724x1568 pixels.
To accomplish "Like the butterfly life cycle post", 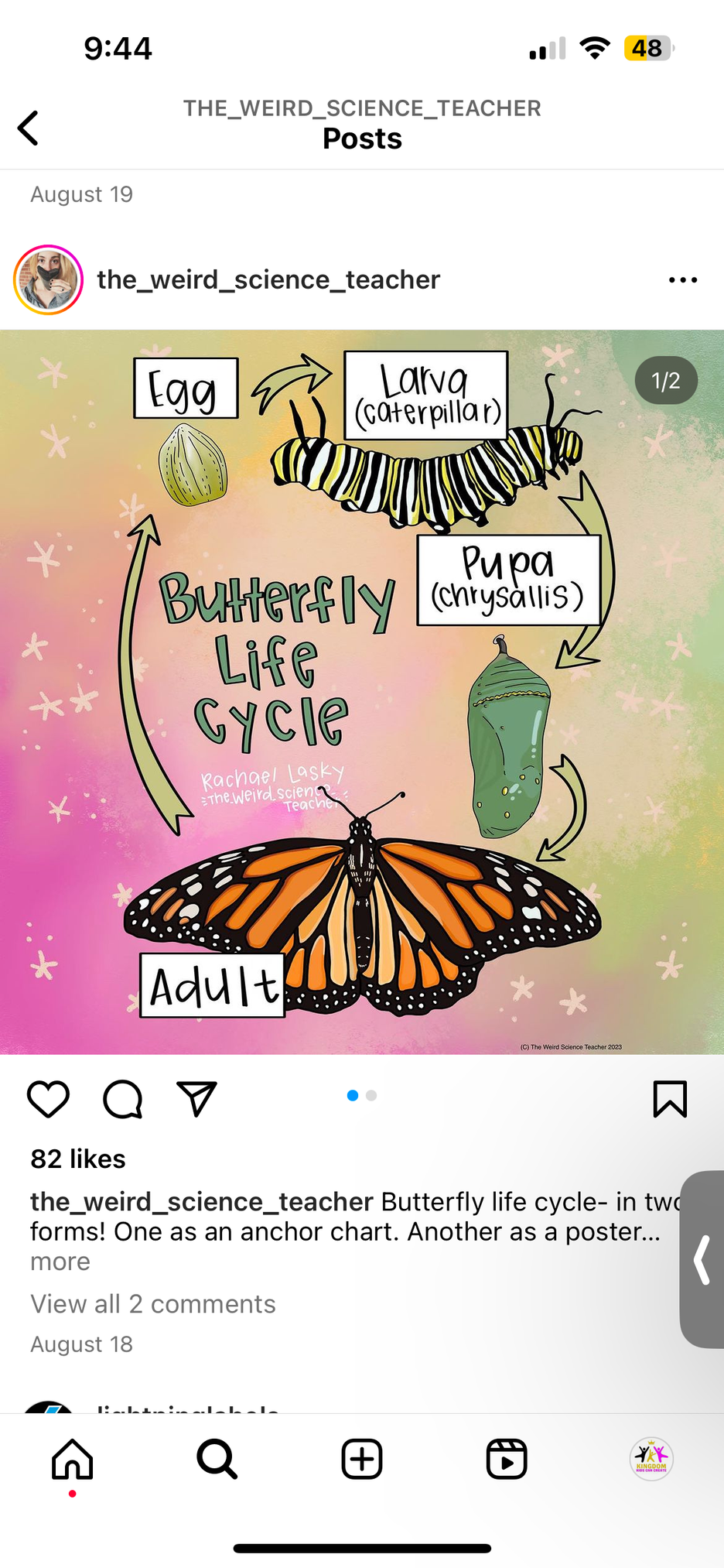I will coord(48,1099).
